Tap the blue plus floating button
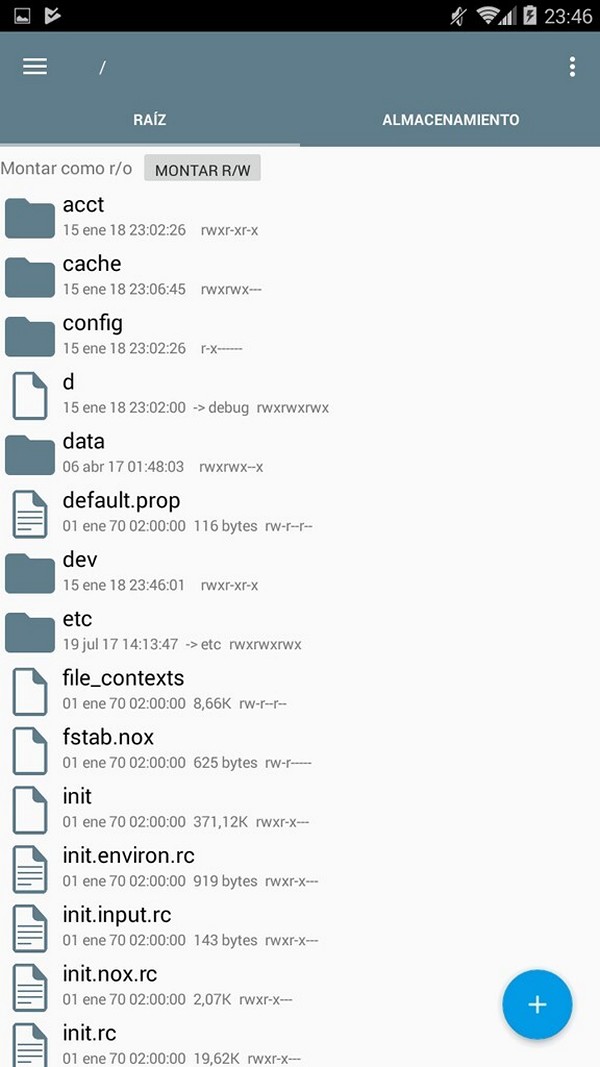 537,1004
